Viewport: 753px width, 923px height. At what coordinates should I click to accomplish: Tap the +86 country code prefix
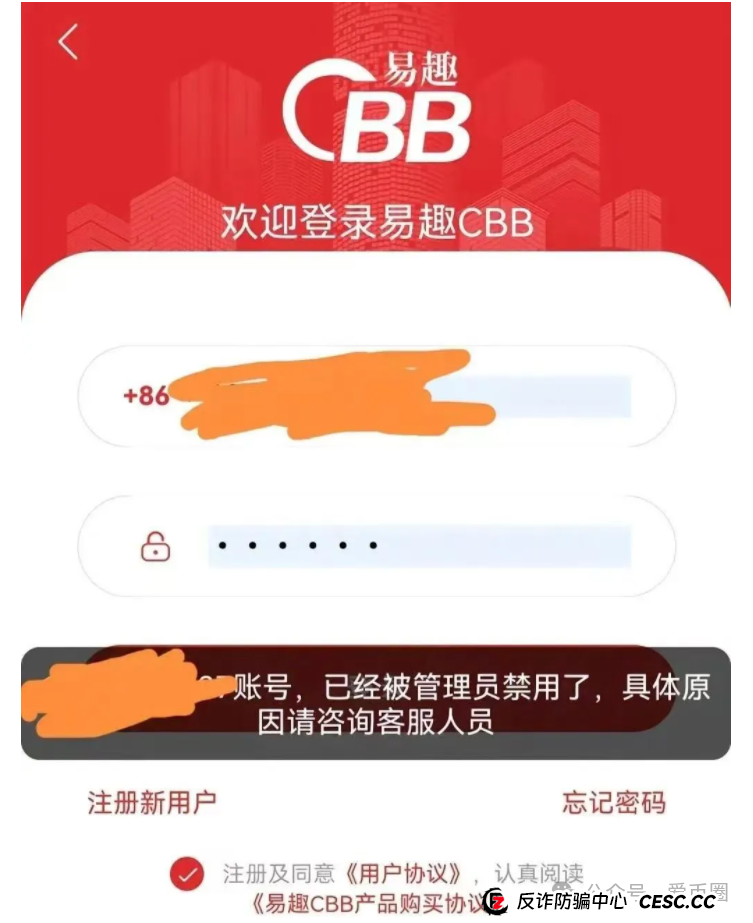click(x=143, y=395)
